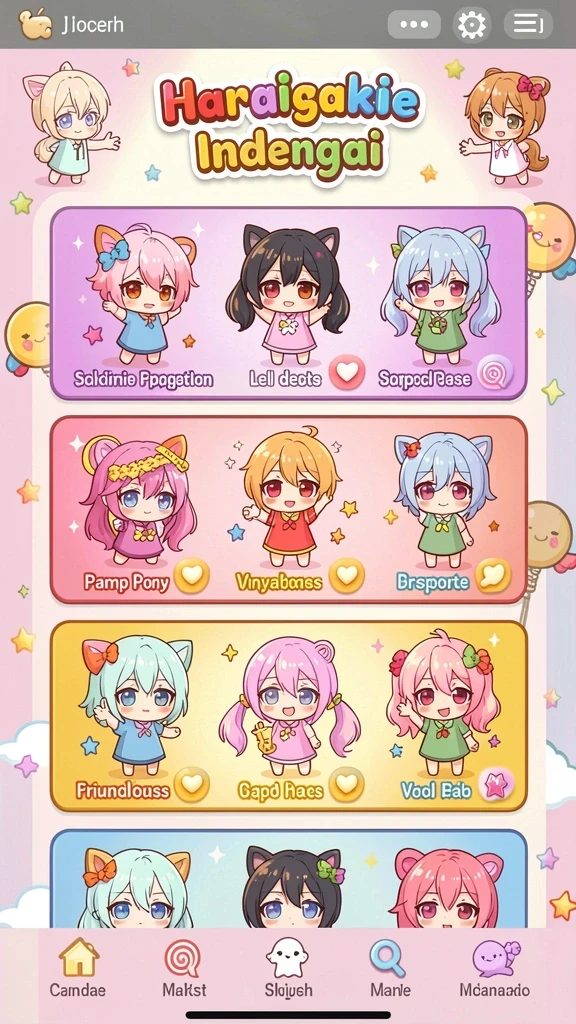The width and height of the screenshot is (576, 1024).
Task: Like the Lell deots character
Action: pos(347,373)
